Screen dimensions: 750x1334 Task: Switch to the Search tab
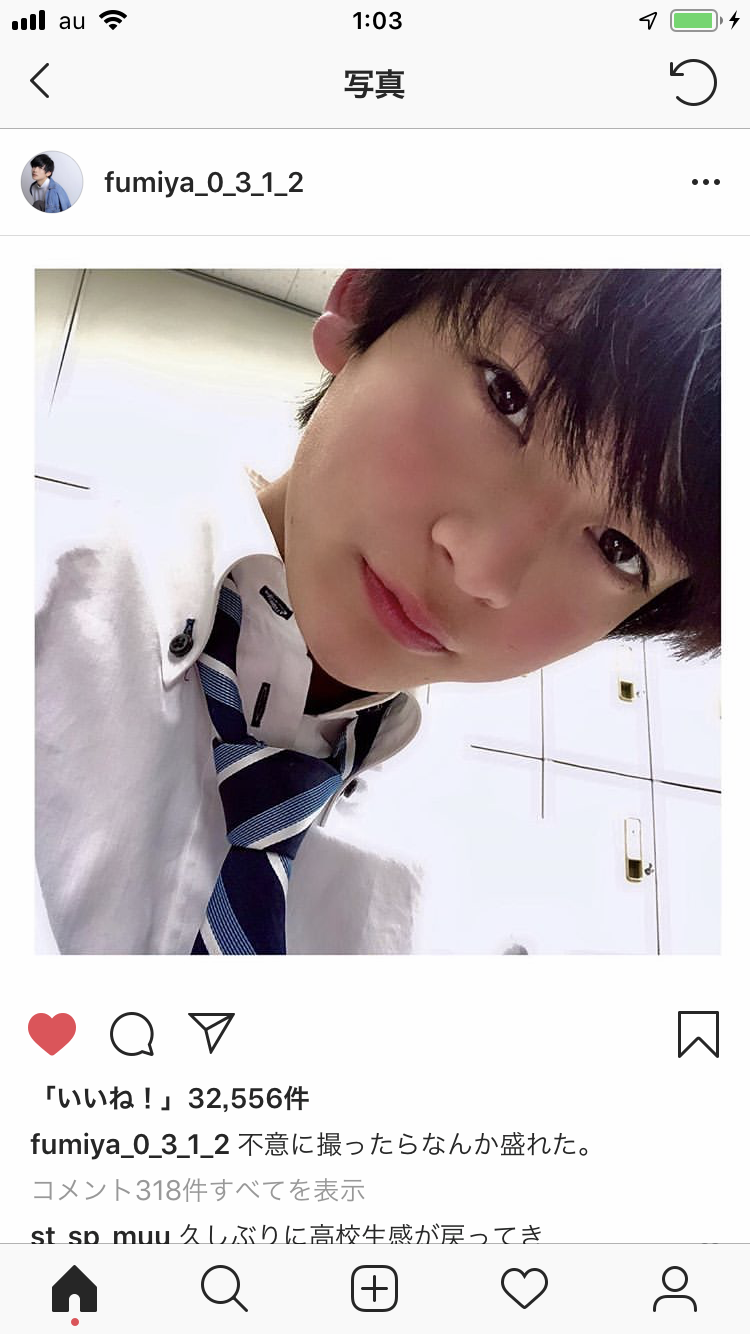[224, 1288]
